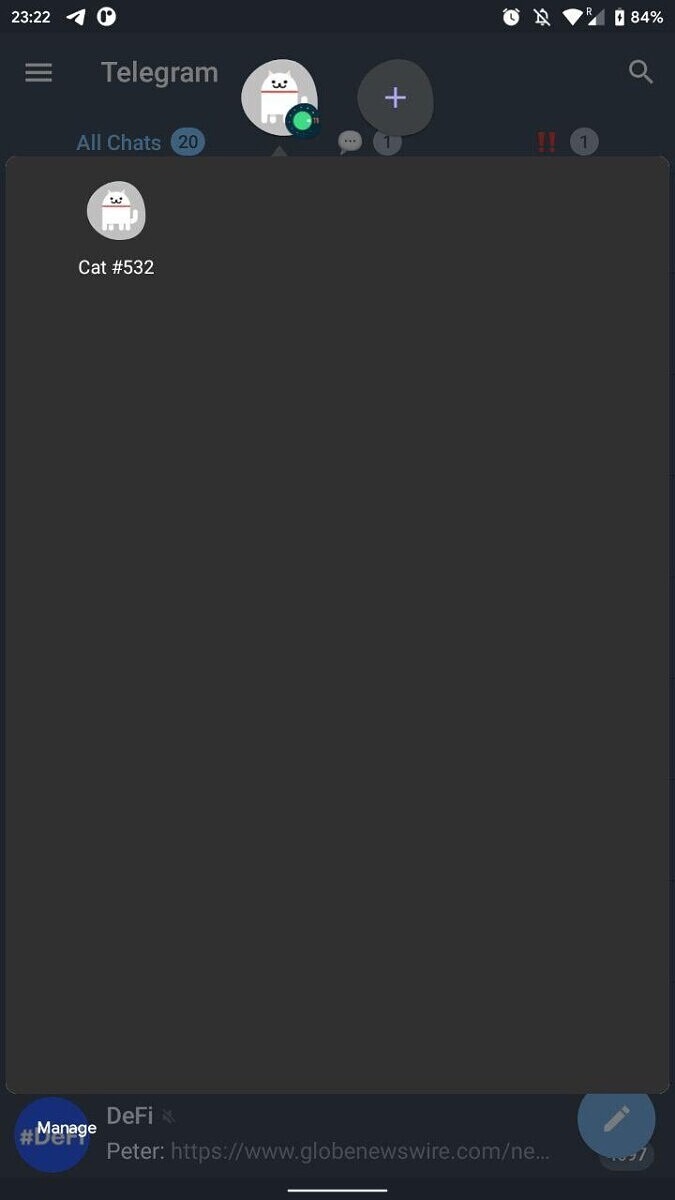Screen dimensions: 675x1200
Task: Collapse the expanded cat bubble at the top
Action: pos(279,98)
